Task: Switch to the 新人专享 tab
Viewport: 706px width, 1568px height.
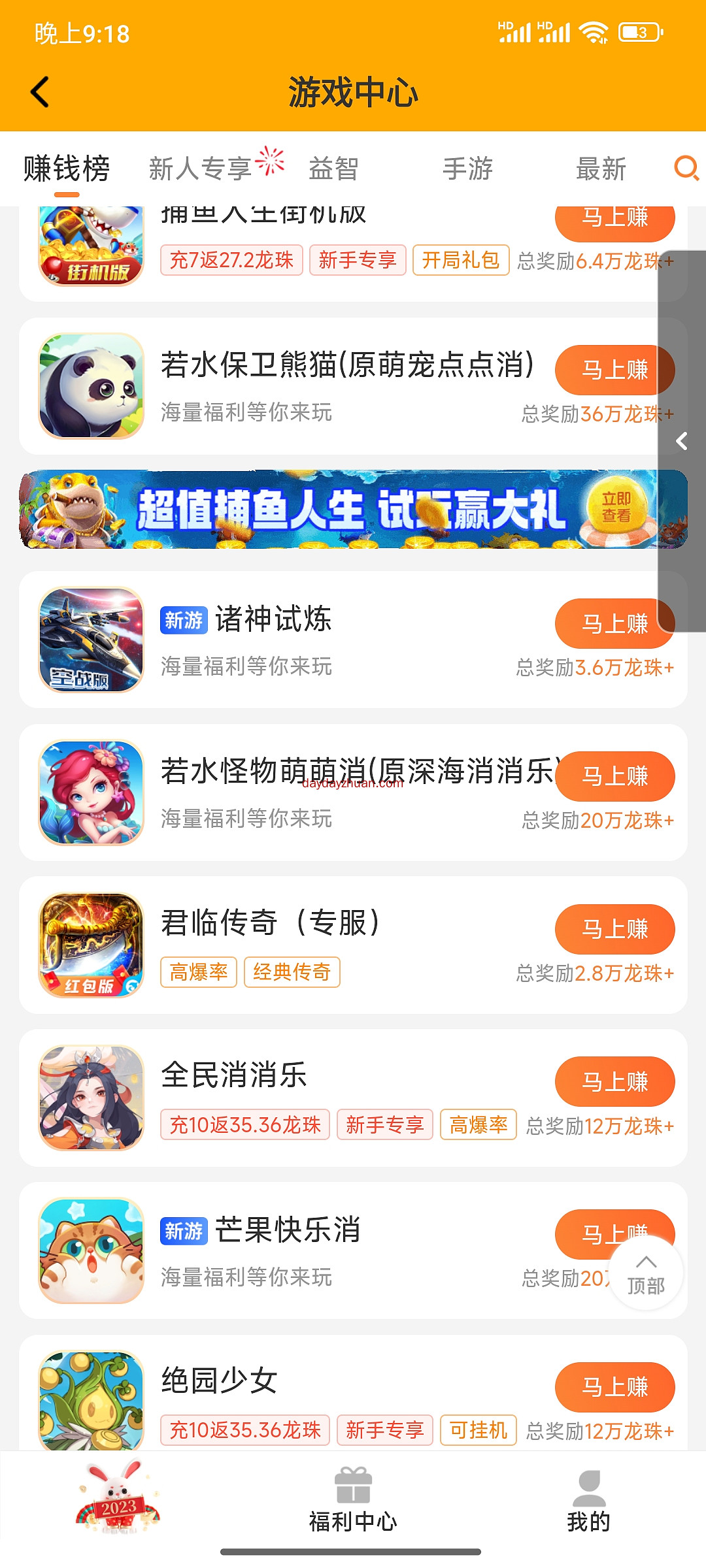Action: tap(201, 169)
